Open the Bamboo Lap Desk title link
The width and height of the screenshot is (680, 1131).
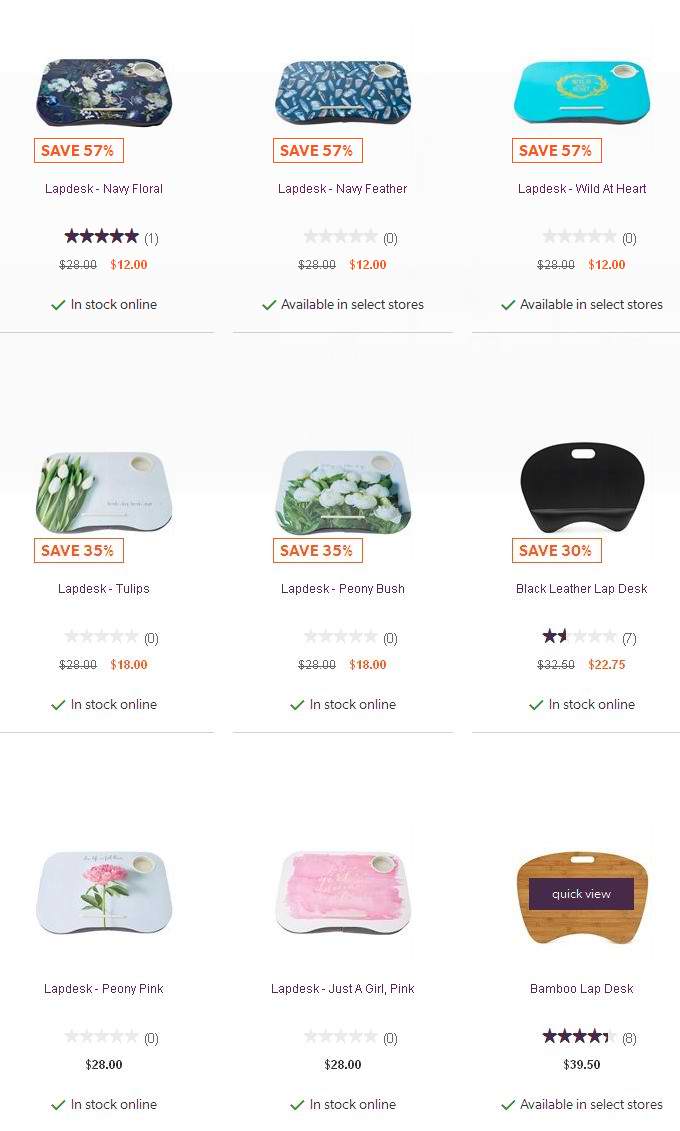click(582, 988)
